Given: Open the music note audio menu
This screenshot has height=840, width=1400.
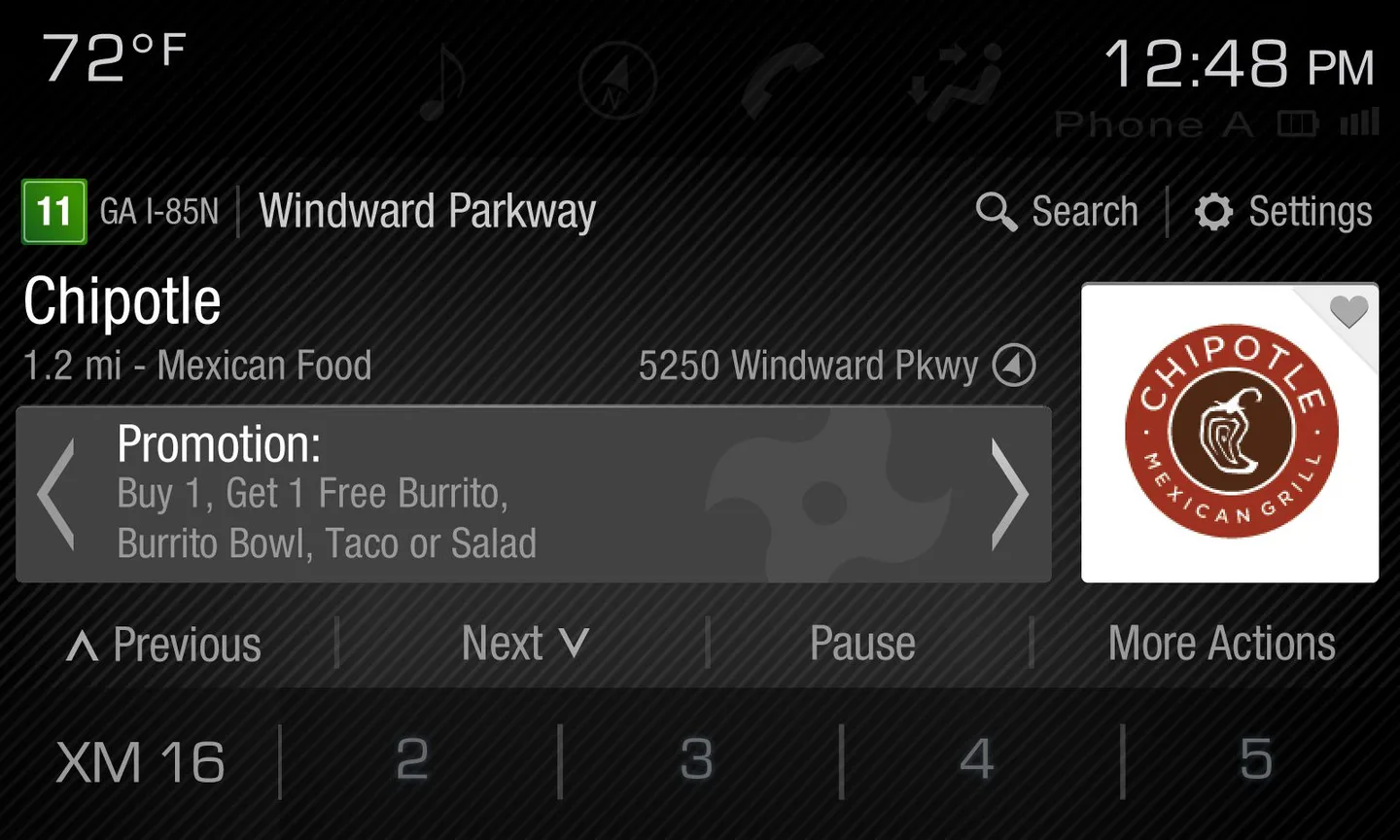Looking at the screenshot, I should coord(442,82).
